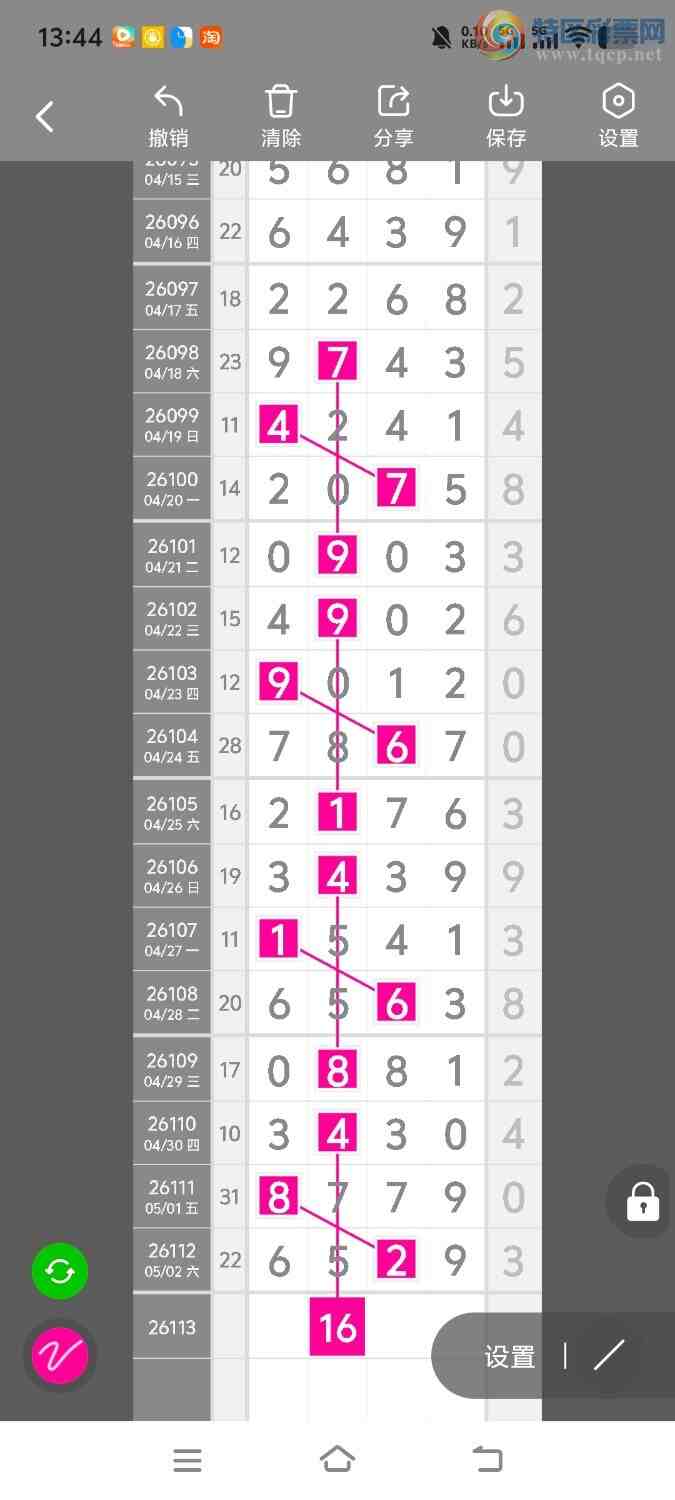
Task: Open the floating 设置 pill button
Action: [510, 1357]
